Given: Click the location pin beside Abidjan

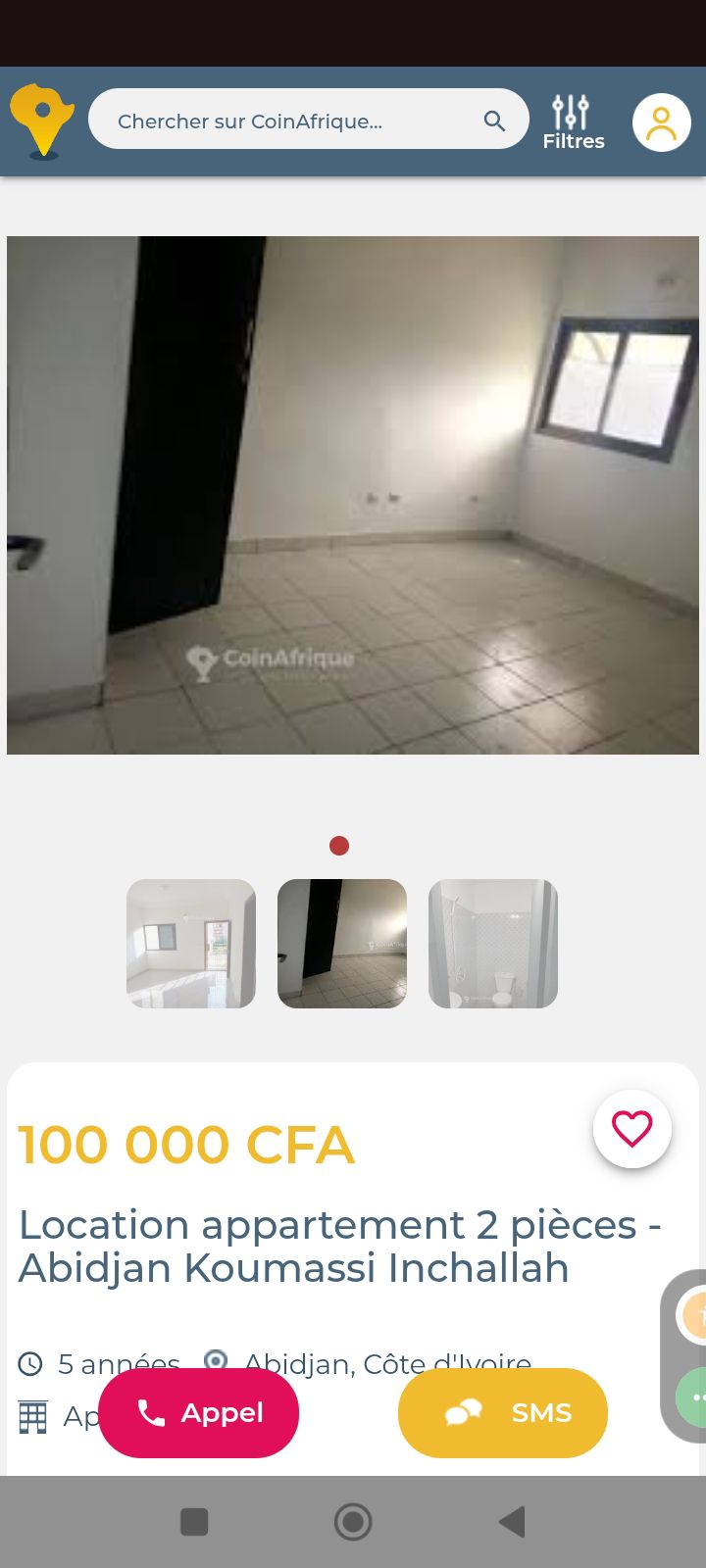Looking at the screenshot, I should coord(215,1361).
